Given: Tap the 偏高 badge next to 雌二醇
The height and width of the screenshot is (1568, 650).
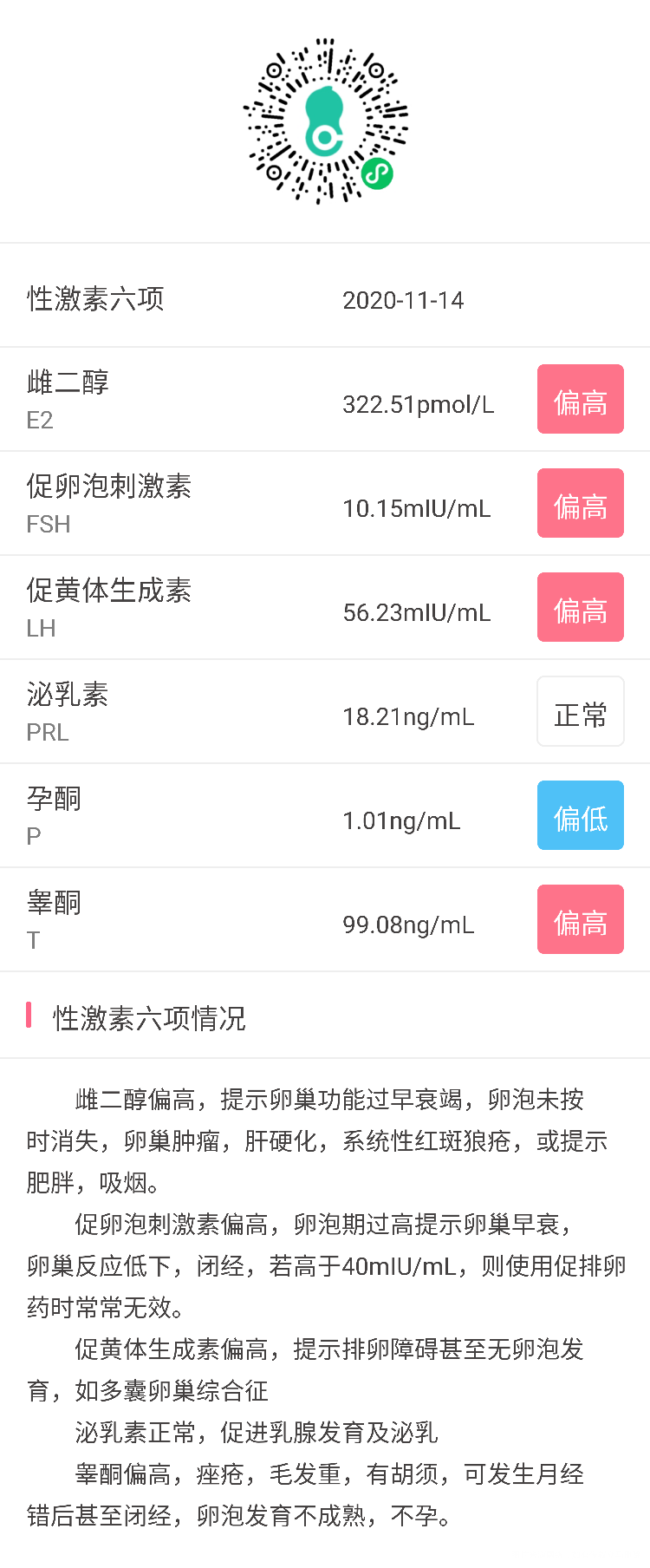Looking at the screenshot, I should pos(580,399).
